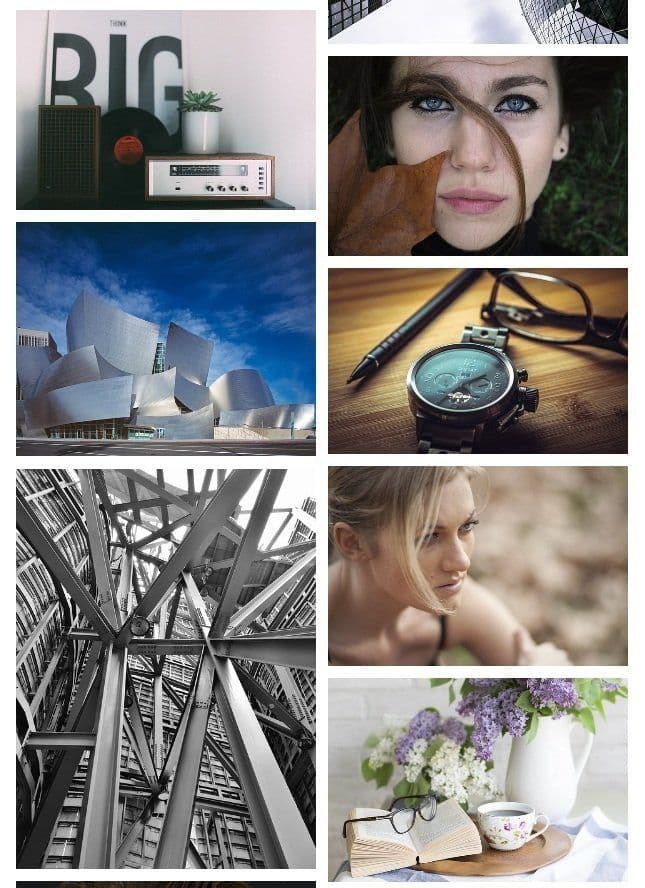This screenshot has height=888, width=645.
Task: View the blonde woman profile photo
Action: [x=477, y=566]
